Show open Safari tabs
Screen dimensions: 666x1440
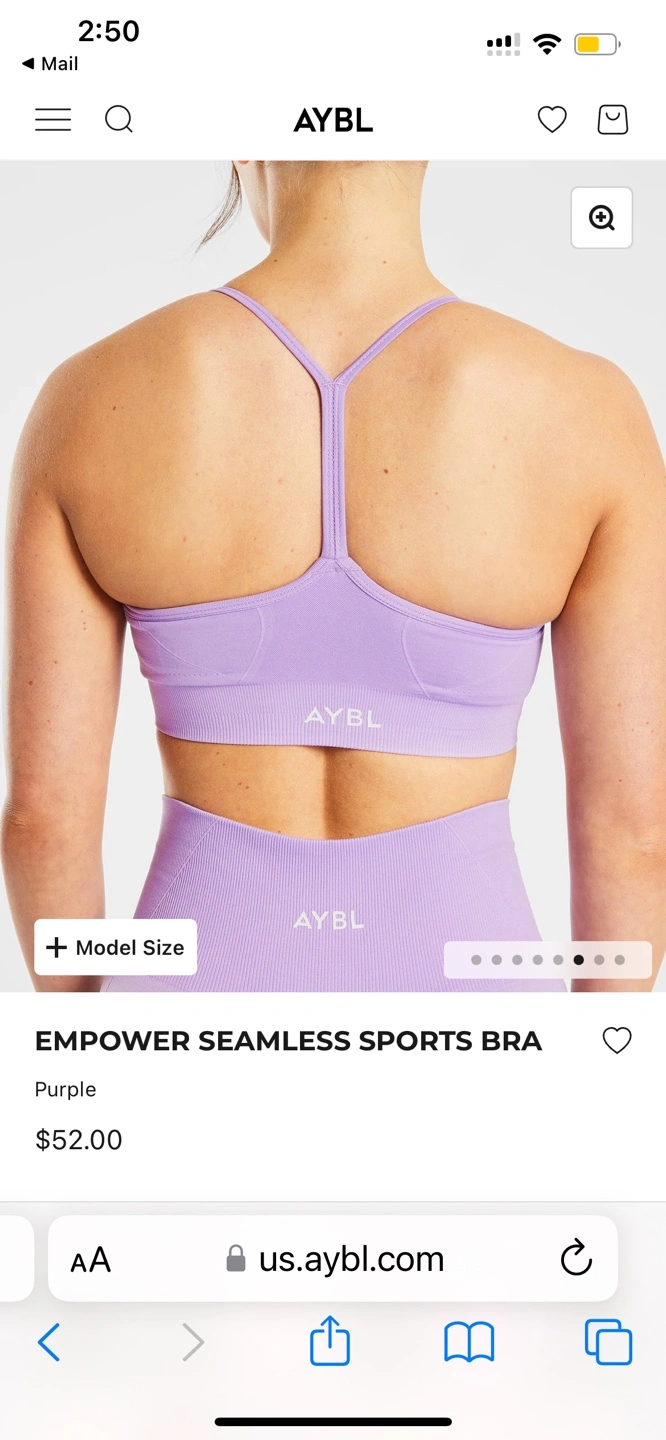click(x=608, y=1342)
